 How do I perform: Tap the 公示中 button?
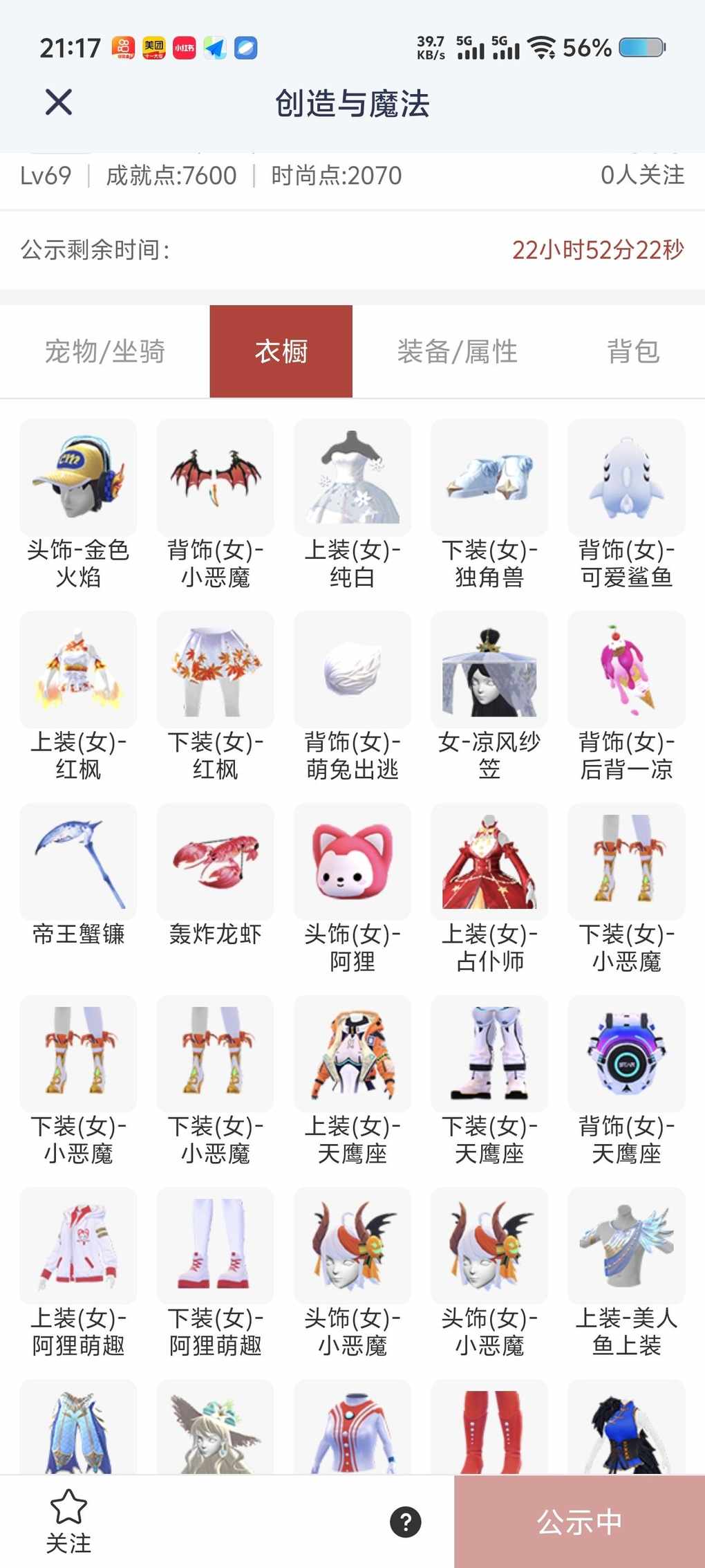(x=579, y=1522)
